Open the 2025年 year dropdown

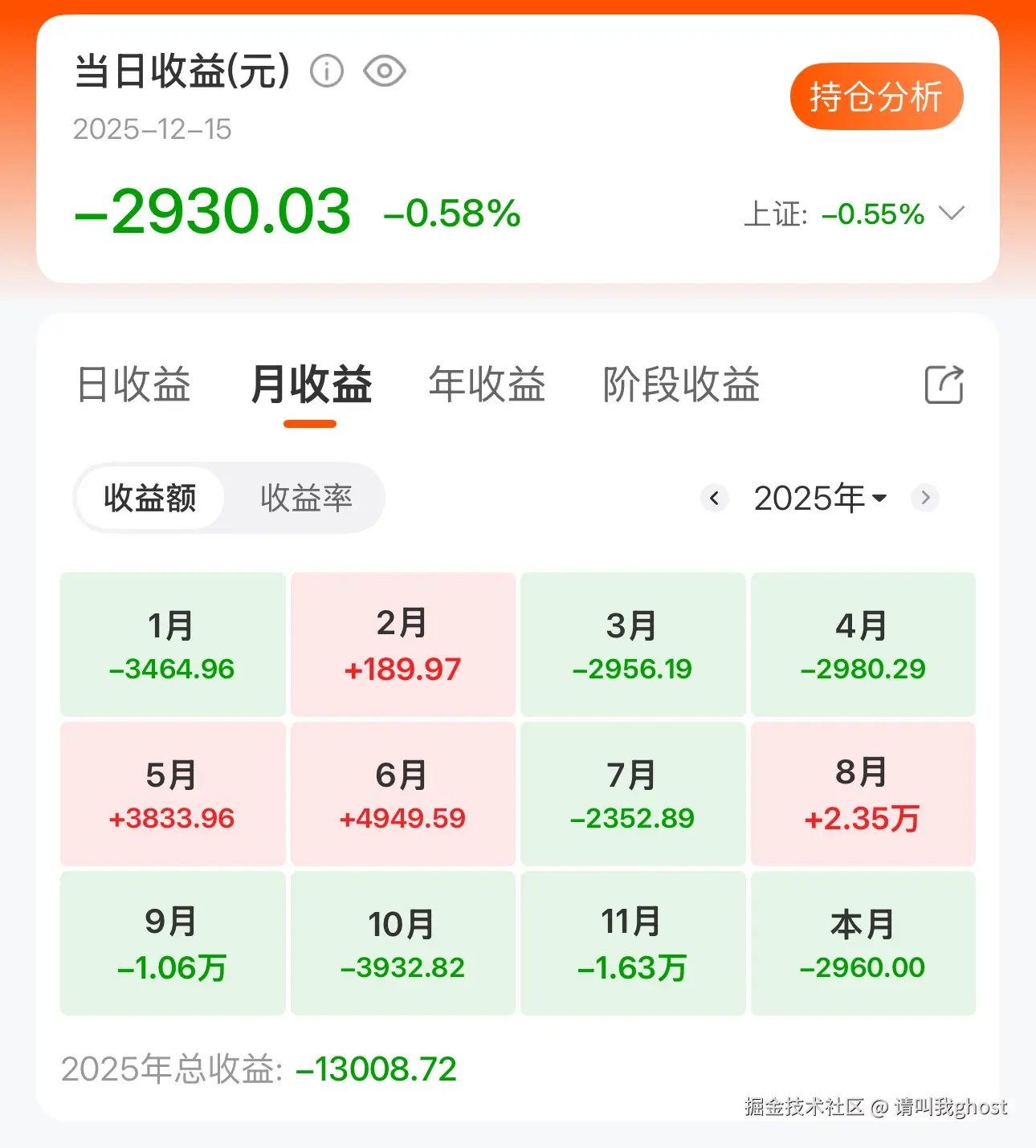818,498
